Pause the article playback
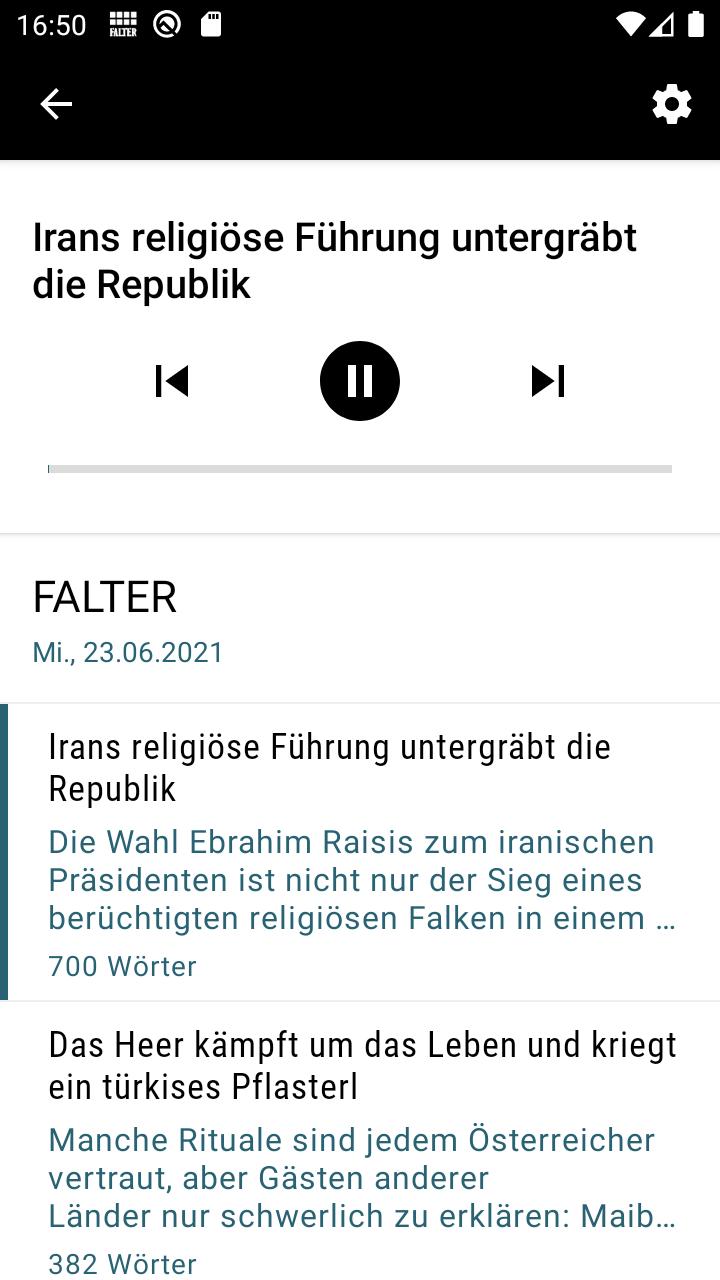This screenshot has height=1280, width=720. 360,381
